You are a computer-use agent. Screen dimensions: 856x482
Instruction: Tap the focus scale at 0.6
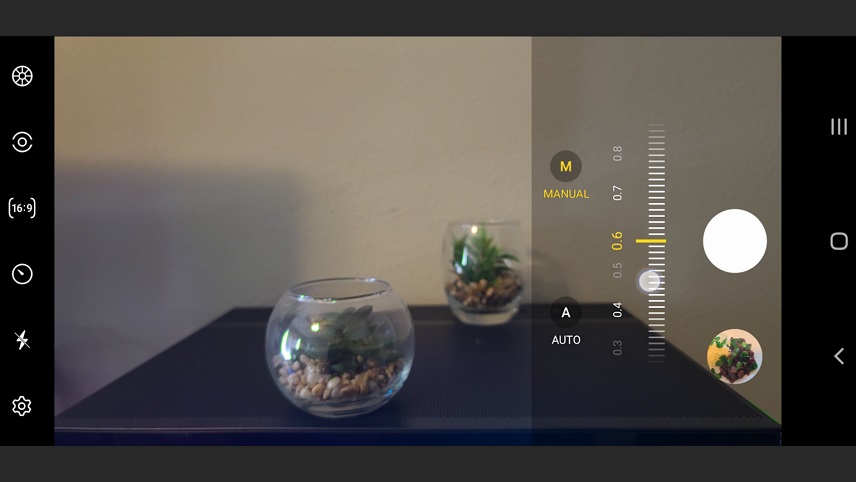pyautogui.click(x=650, y=241)
